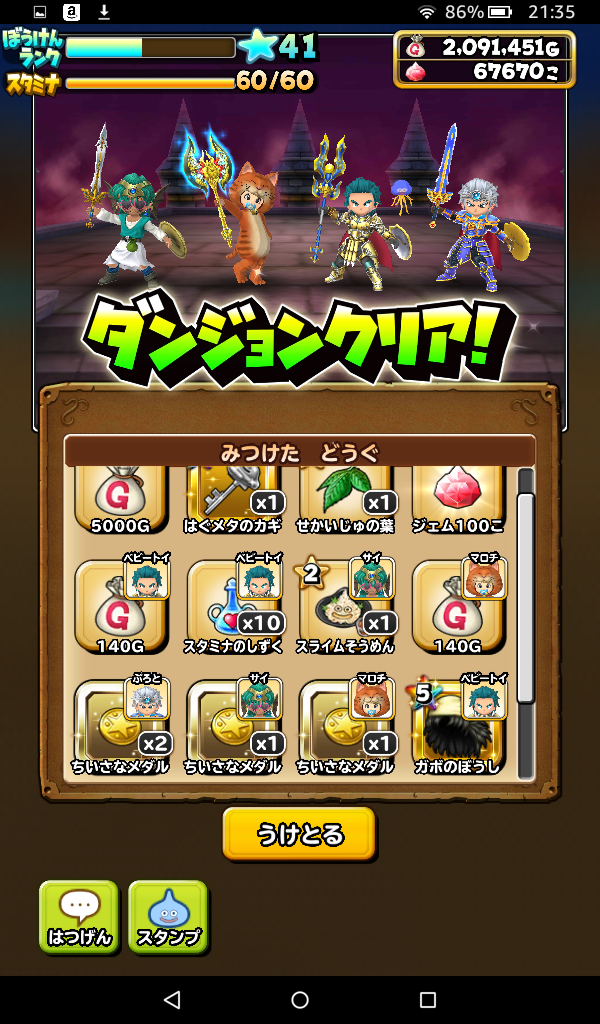The image size is (600, 1024).
Task: Go to the home screen via the home button
Action: [x=300, y=1000]
